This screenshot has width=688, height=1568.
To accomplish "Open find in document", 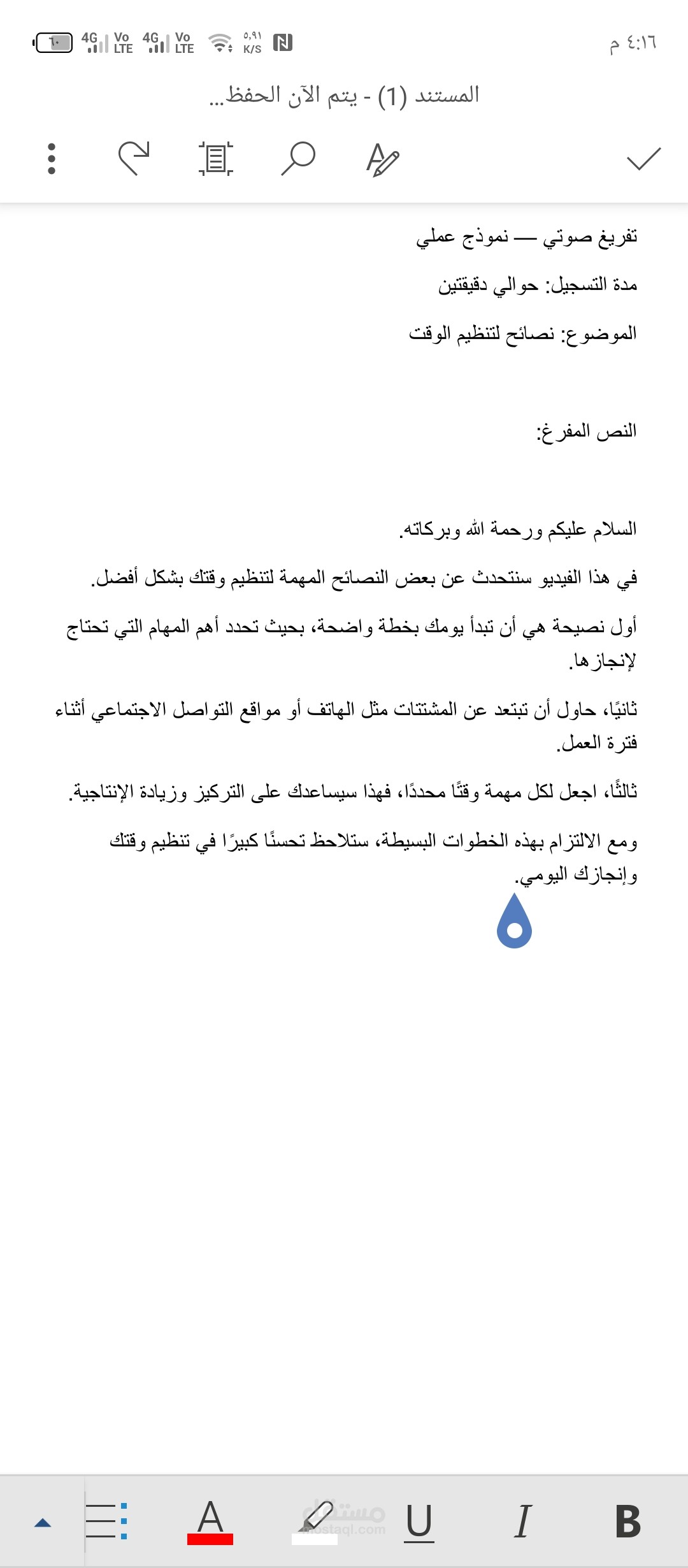I will coord(298,158).
